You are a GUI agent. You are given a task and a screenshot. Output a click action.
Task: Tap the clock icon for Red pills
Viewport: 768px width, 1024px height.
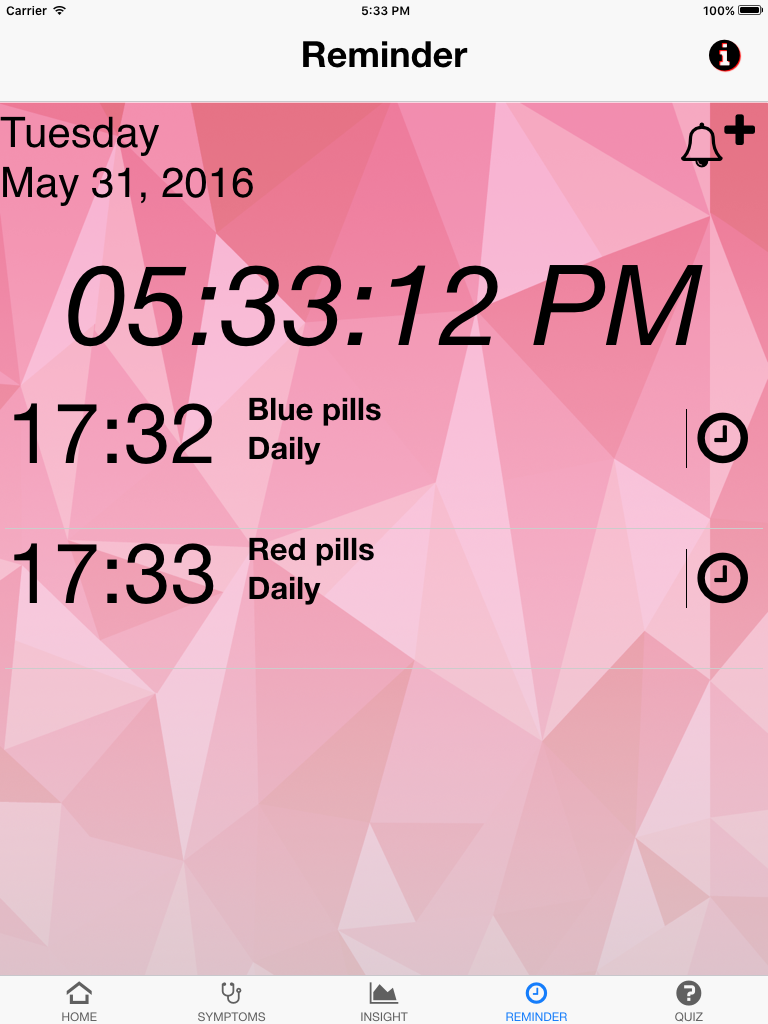722,578
